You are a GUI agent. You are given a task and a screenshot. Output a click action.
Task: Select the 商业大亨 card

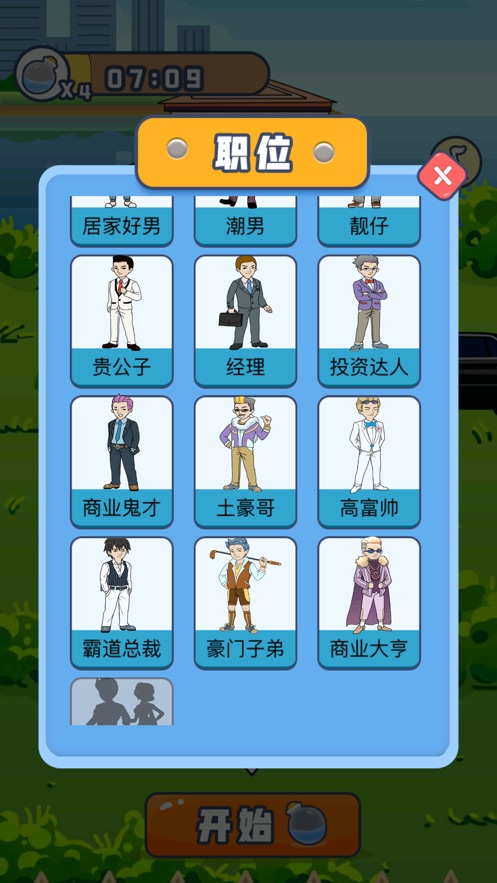369,603
